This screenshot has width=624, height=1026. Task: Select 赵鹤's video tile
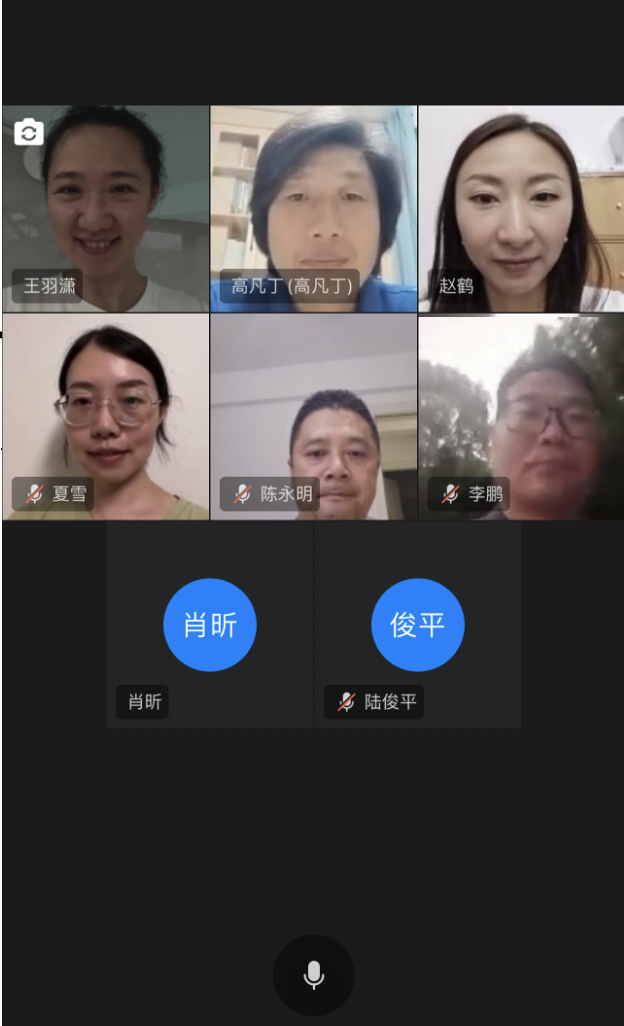click(x=521, y=208)
